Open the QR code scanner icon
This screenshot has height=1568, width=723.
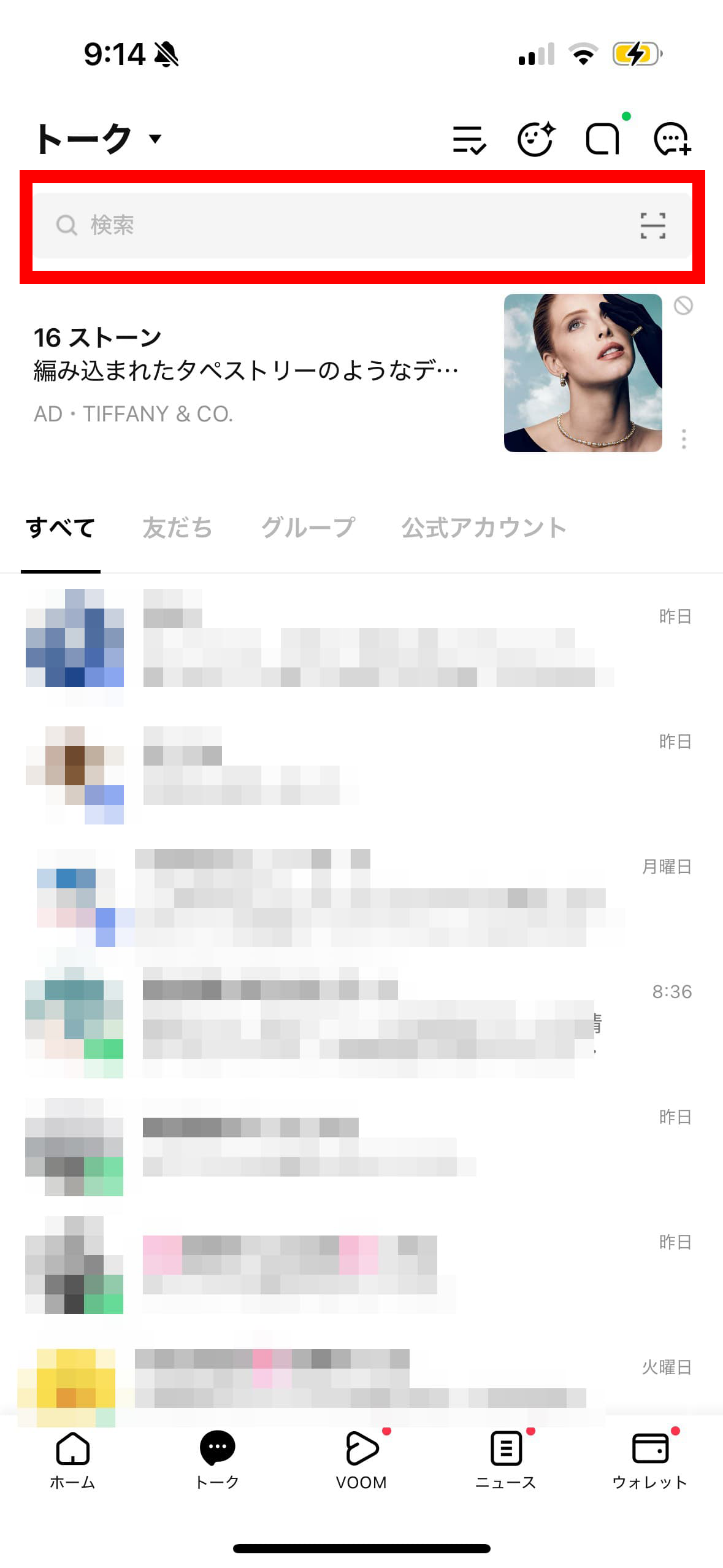(x=652, y=225)
